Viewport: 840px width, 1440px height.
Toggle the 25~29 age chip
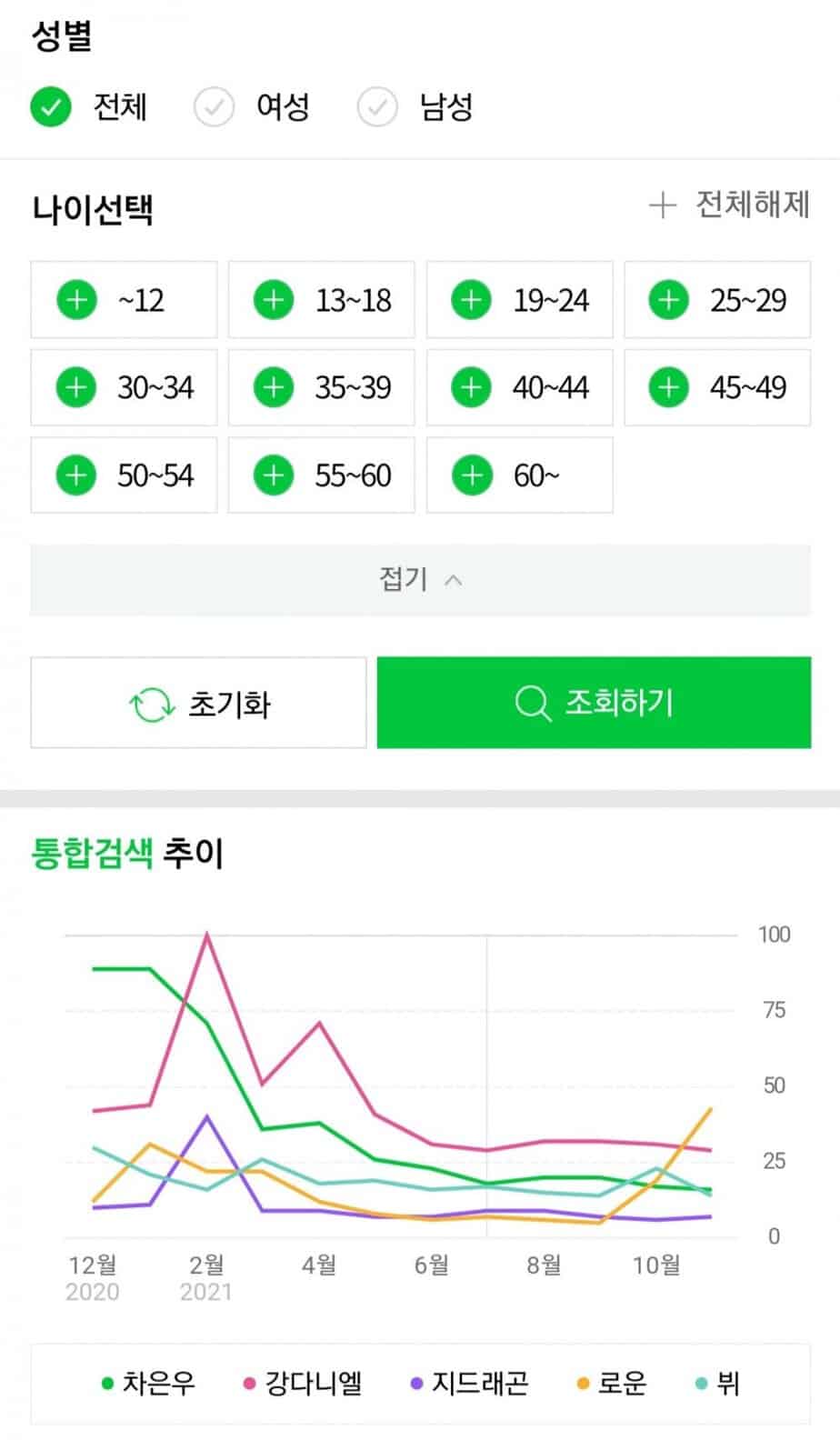coord(716,300)
